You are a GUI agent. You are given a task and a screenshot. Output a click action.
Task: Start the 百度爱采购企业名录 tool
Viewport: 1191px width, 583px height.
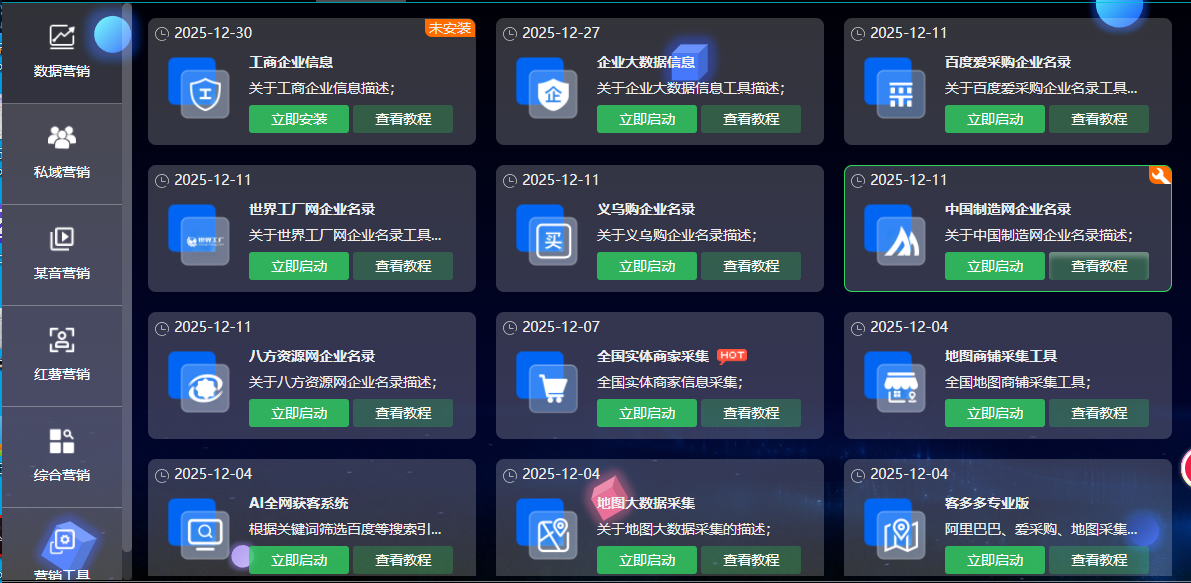click(995, 119)
